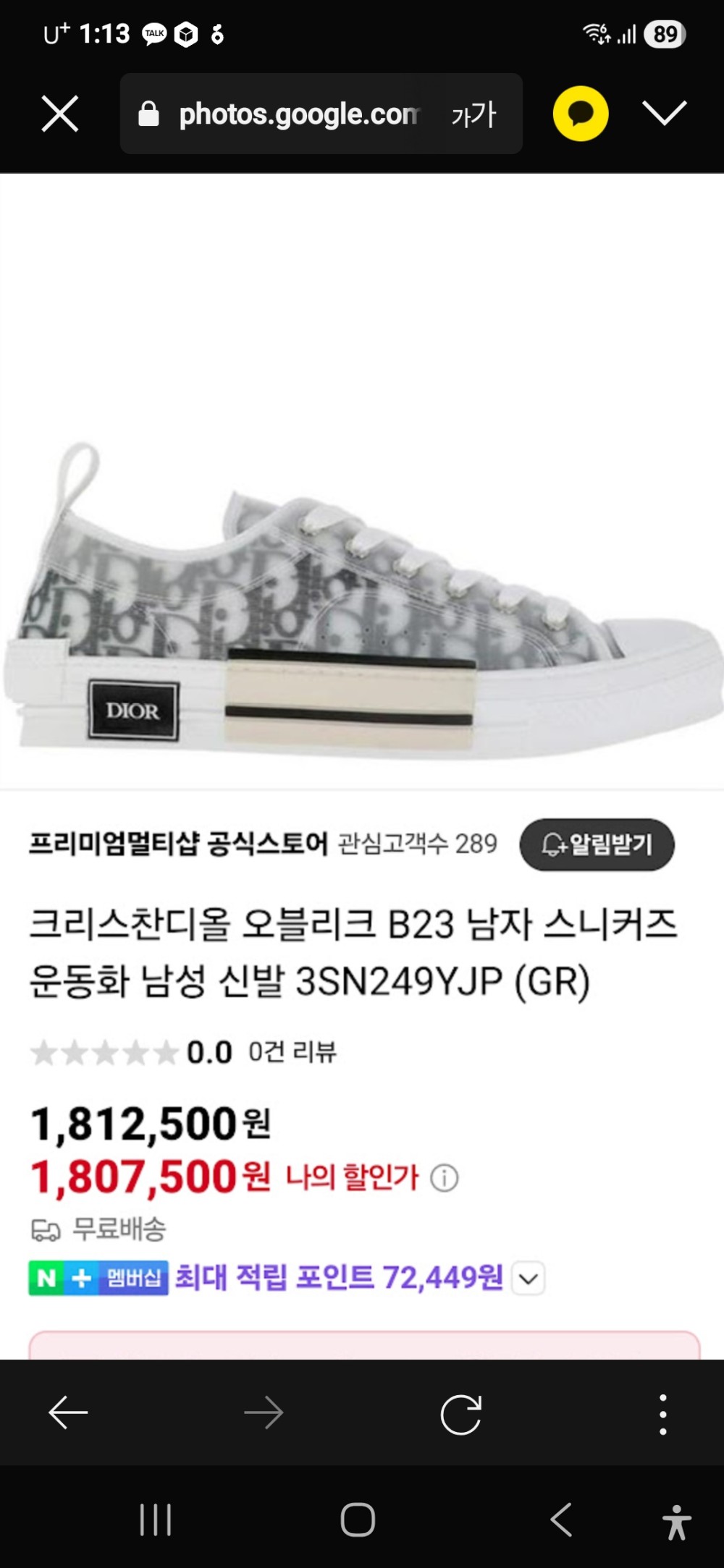Go forward to the next web page
Image resolution: width=724 pixels, height=1568 pixels.
264,1412
